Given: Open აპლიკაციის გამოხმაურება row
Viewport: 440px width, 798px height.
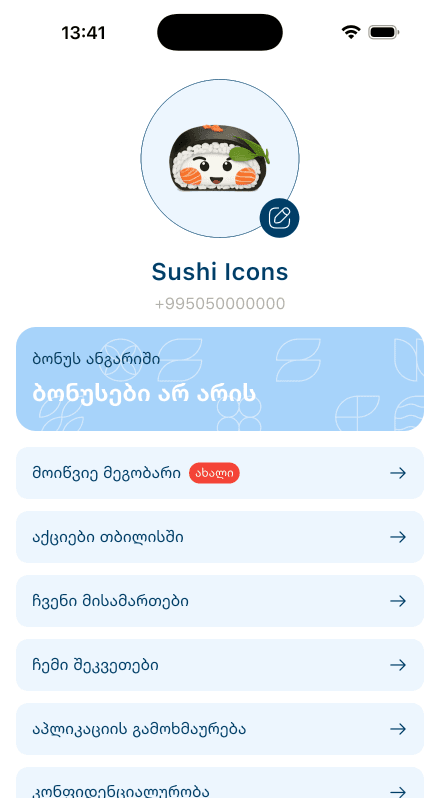Looking at the screenshot, I should (220, 729).
